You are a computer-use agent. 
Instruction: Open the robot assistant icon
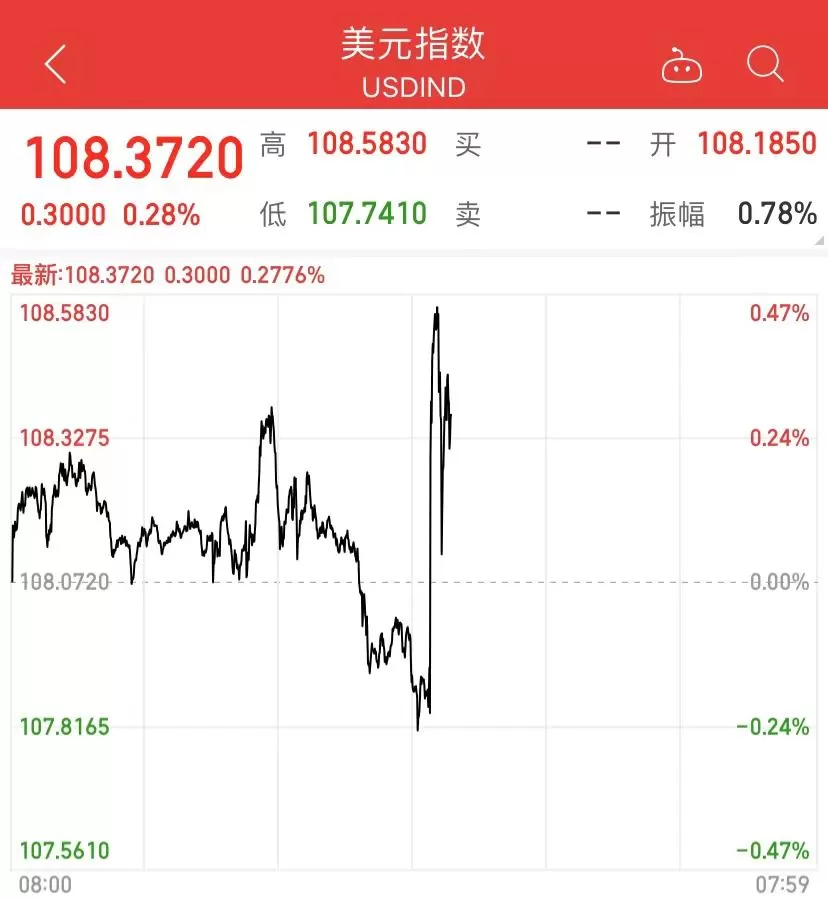(x=681, y=65)
